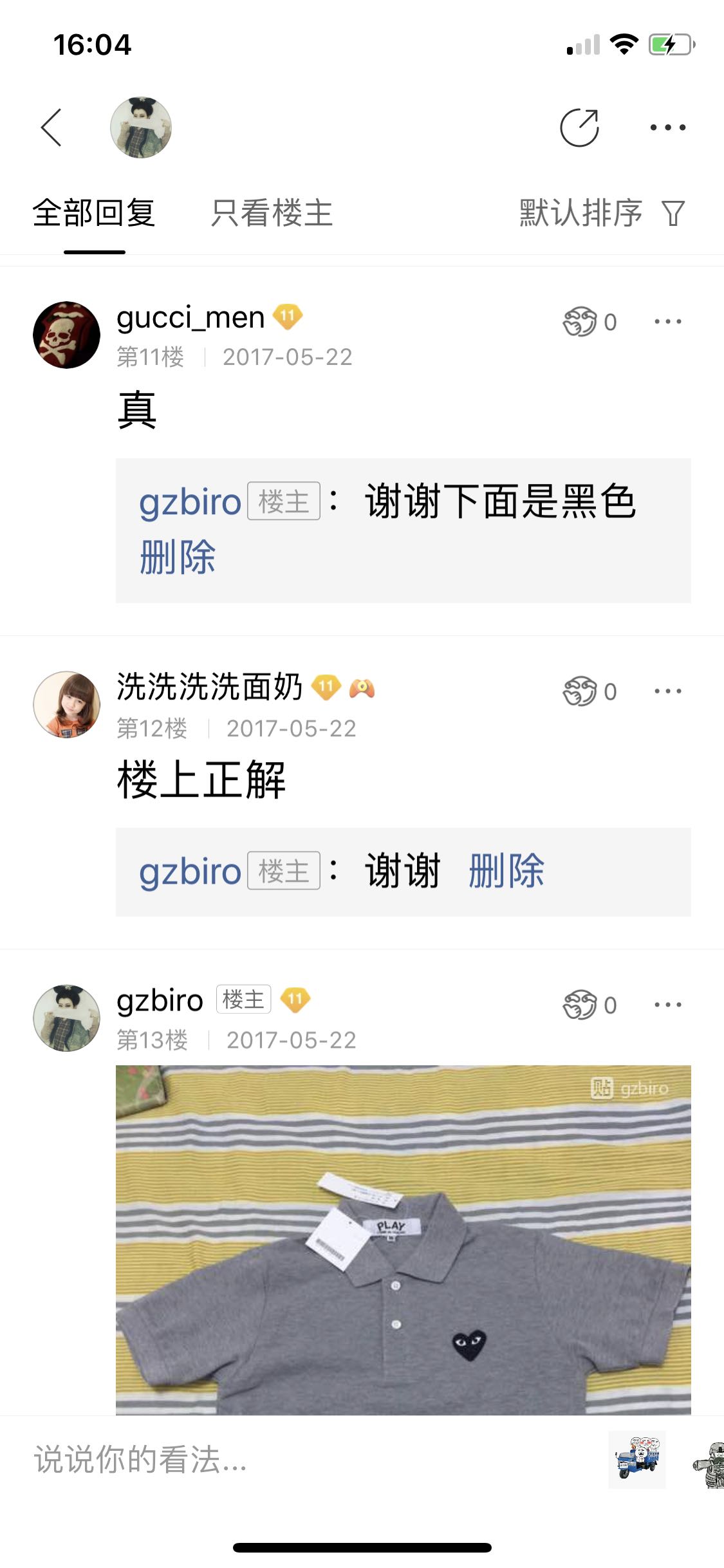724x1568 pixels.
Task: Go back to the previous page
Action: tap(51, 127)
